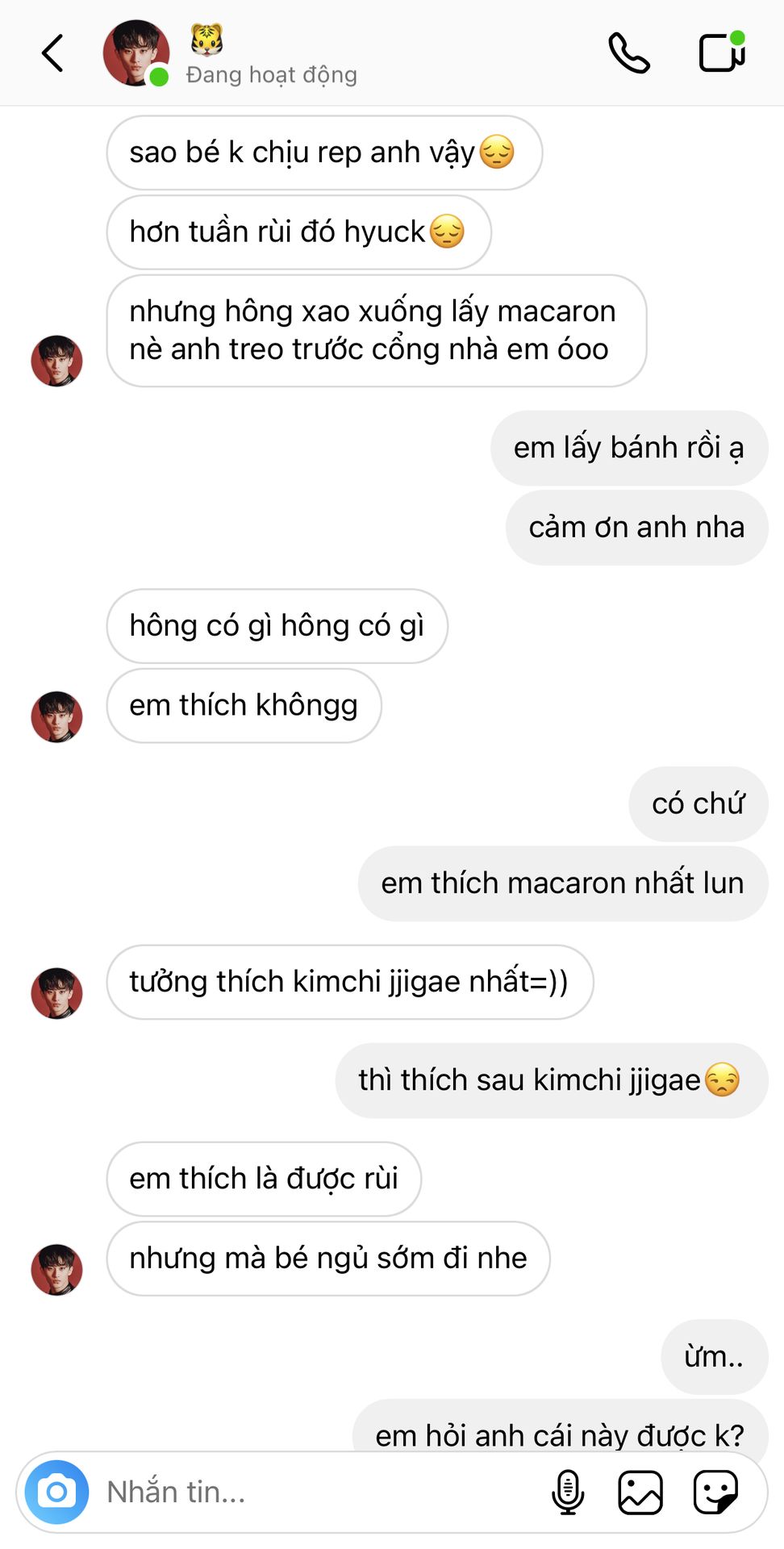Go back to the chat list
Screen dimensions: 784x1549
coord(53,54)
